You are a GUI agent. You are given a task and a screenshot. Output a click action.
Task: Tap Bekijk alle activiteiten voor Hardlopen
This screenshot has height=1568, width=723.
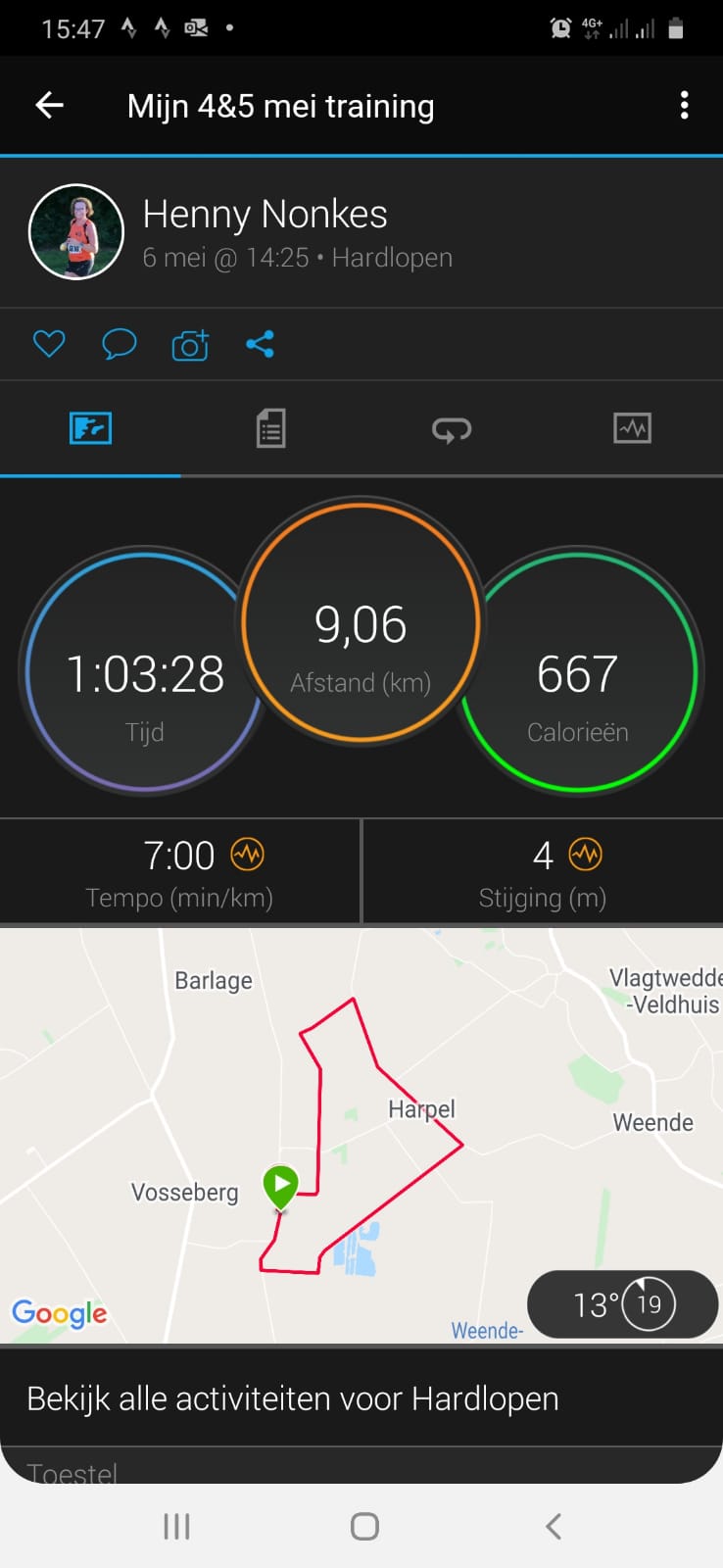click(x=292, y=1398)
